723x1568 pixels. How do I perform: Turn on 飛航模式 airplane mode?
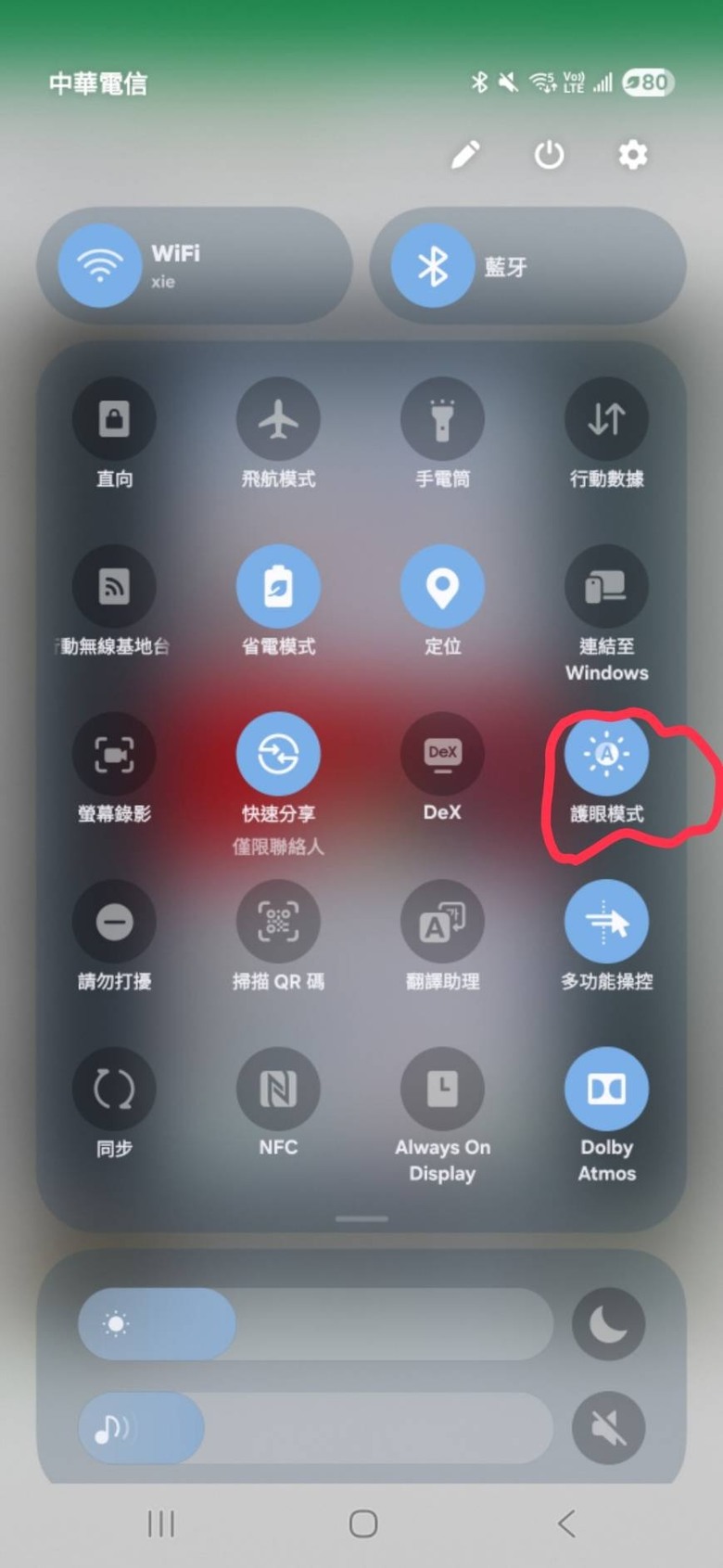[278, 420]
